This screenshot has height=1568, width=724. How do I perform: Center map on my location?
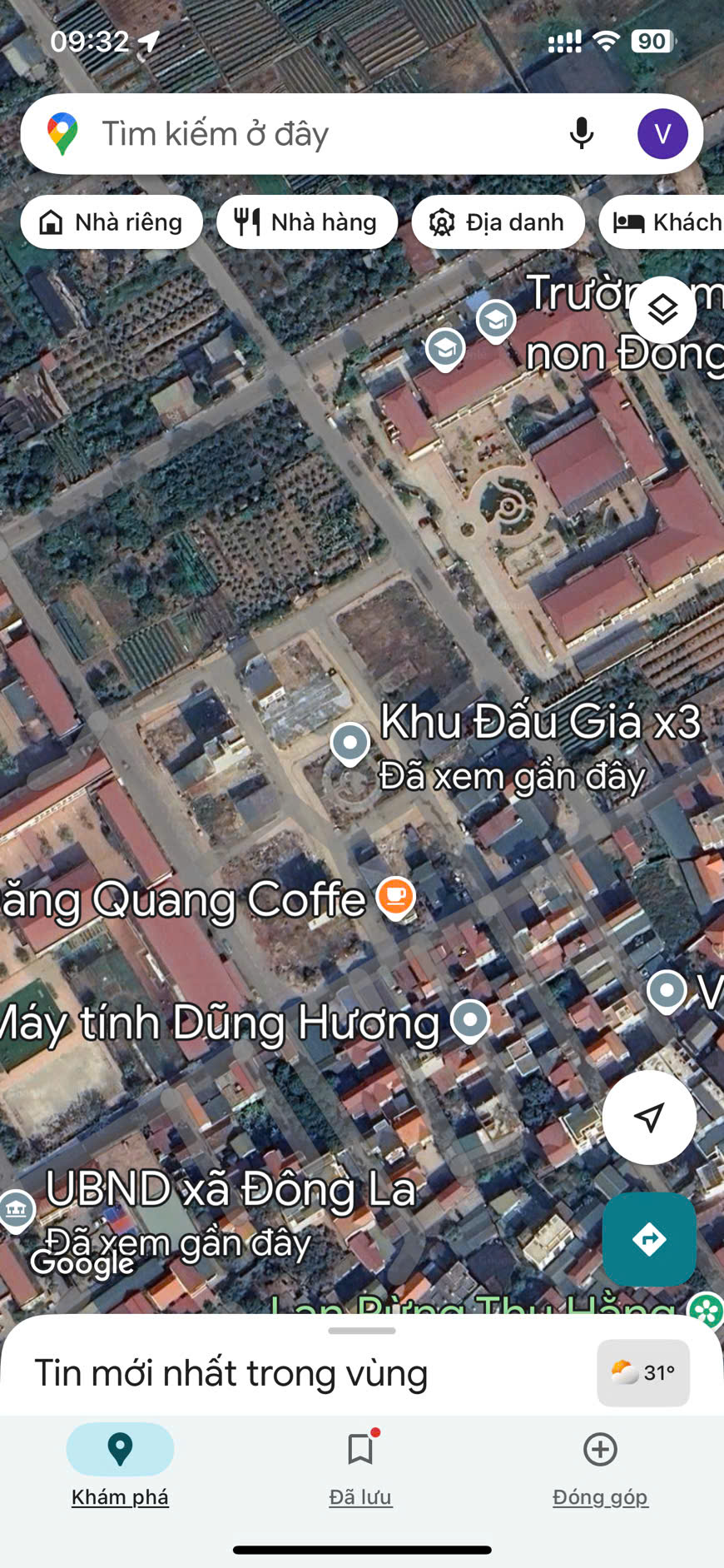[649, 1118]
